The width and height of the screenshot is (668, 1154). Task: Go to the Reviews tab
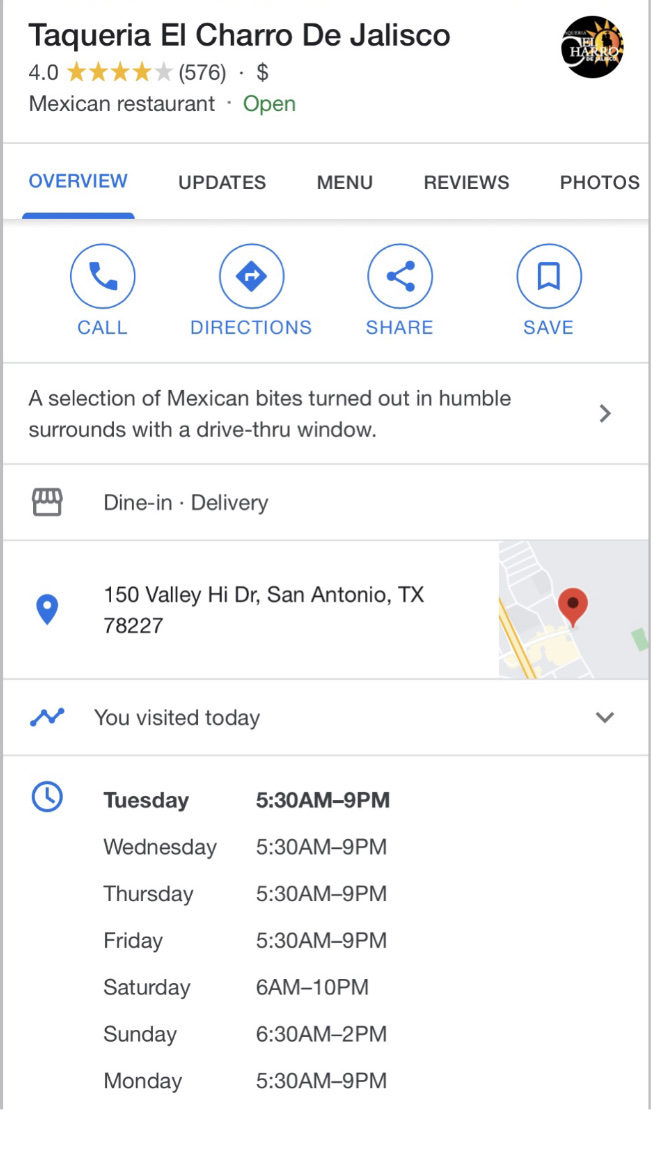coord(466,182)
